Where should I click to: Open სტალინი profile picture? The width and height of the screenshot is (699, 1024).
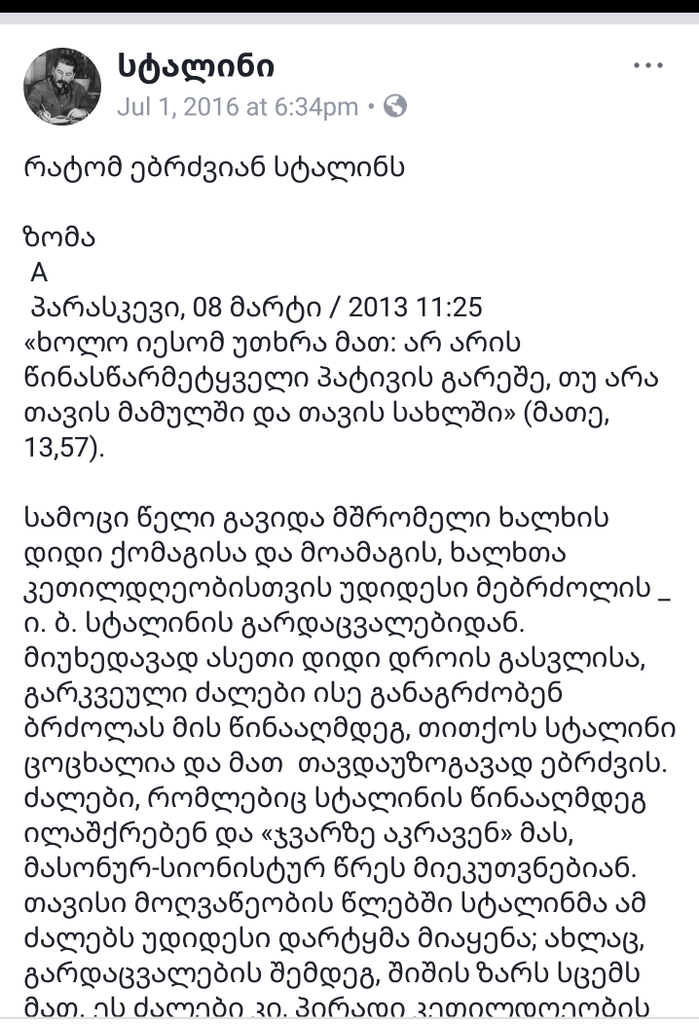62,87
